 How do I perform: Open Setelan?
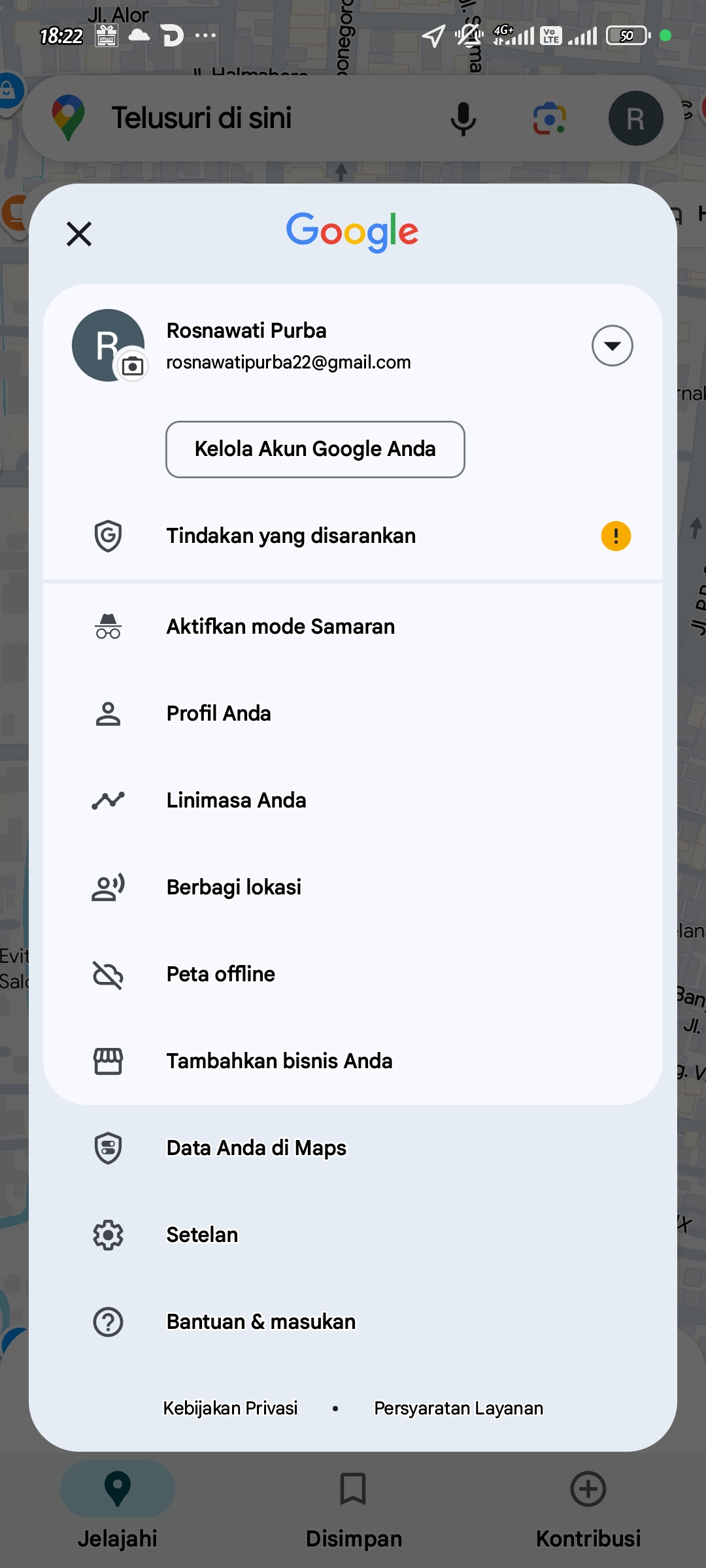353,1235
